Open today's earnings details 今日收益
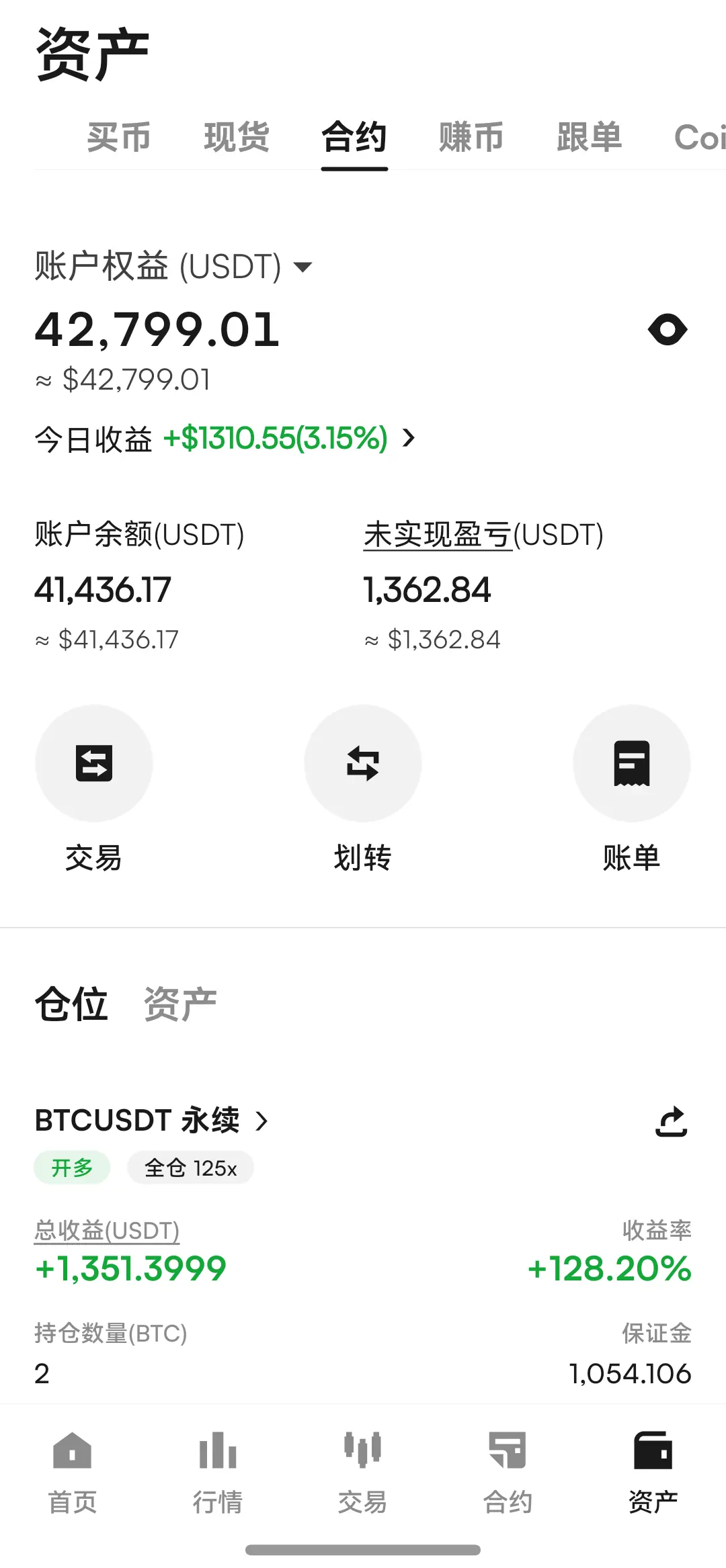Screen dimensions: 726x1568 (225, 439)
